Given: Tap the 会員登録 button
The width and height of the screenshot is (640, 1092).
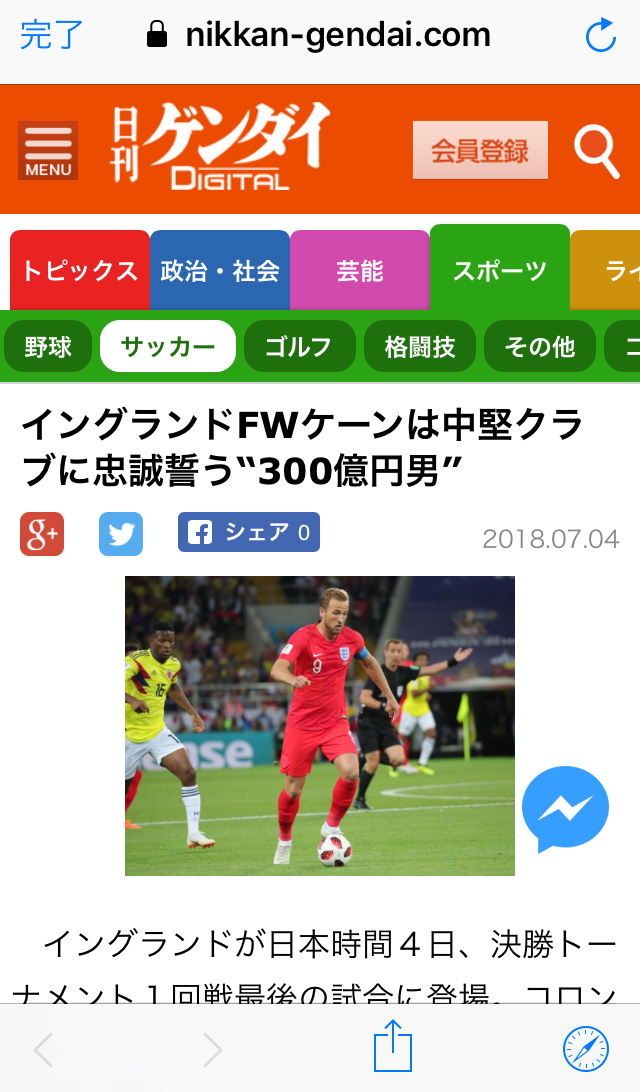Looking at the screenshot, I should [480, 151].
